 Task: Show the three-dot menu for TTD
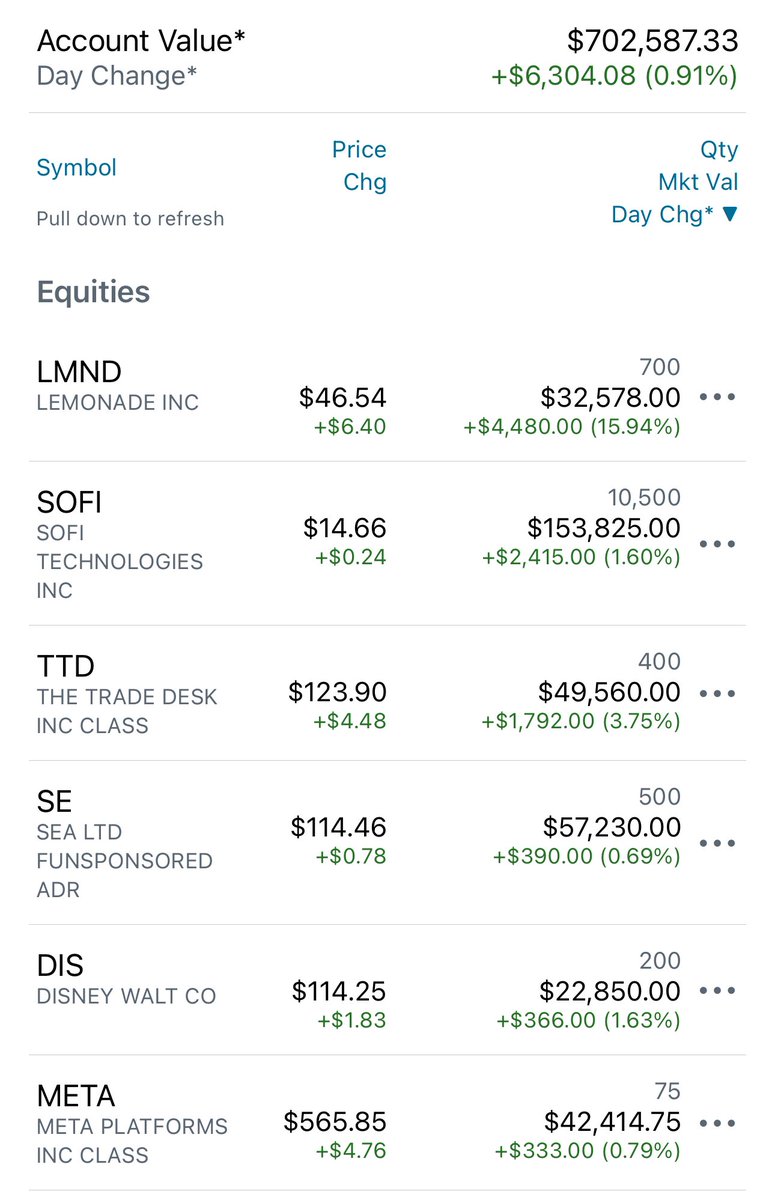(x=717, y=693)
